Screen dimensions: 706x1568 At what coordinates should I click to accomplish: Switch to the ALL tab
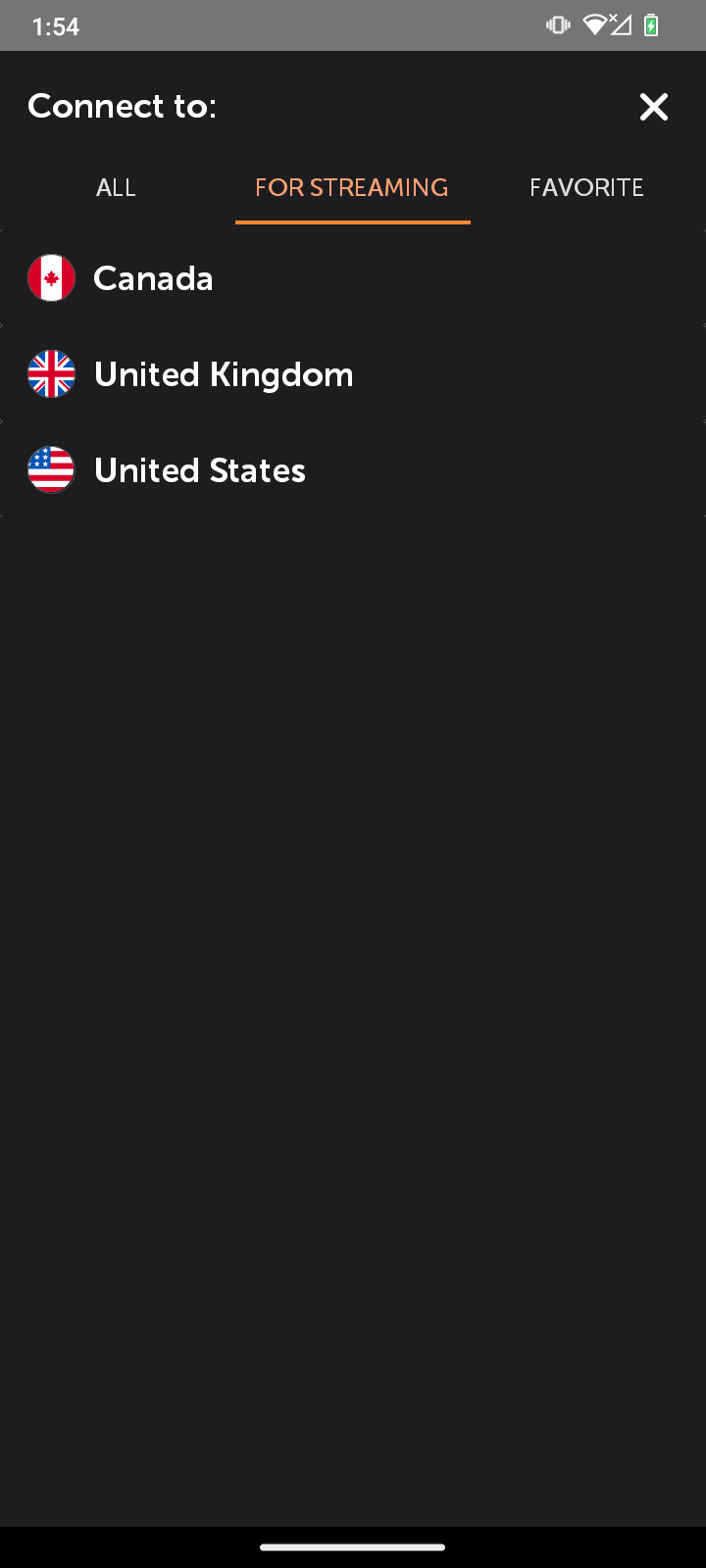coord(117,187)
